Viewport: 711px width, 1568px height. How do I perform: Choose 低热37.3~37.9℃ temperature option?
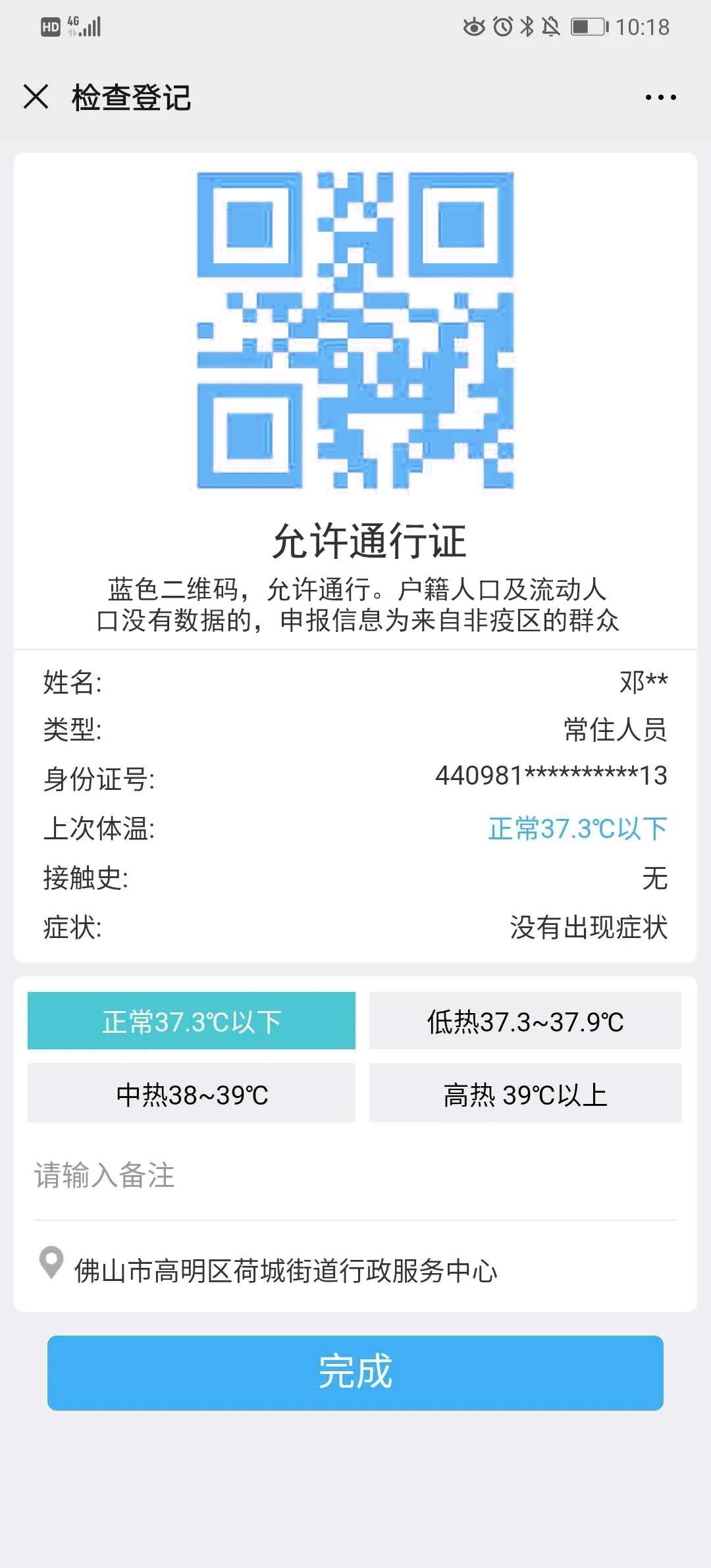[x=525, y=1021]
